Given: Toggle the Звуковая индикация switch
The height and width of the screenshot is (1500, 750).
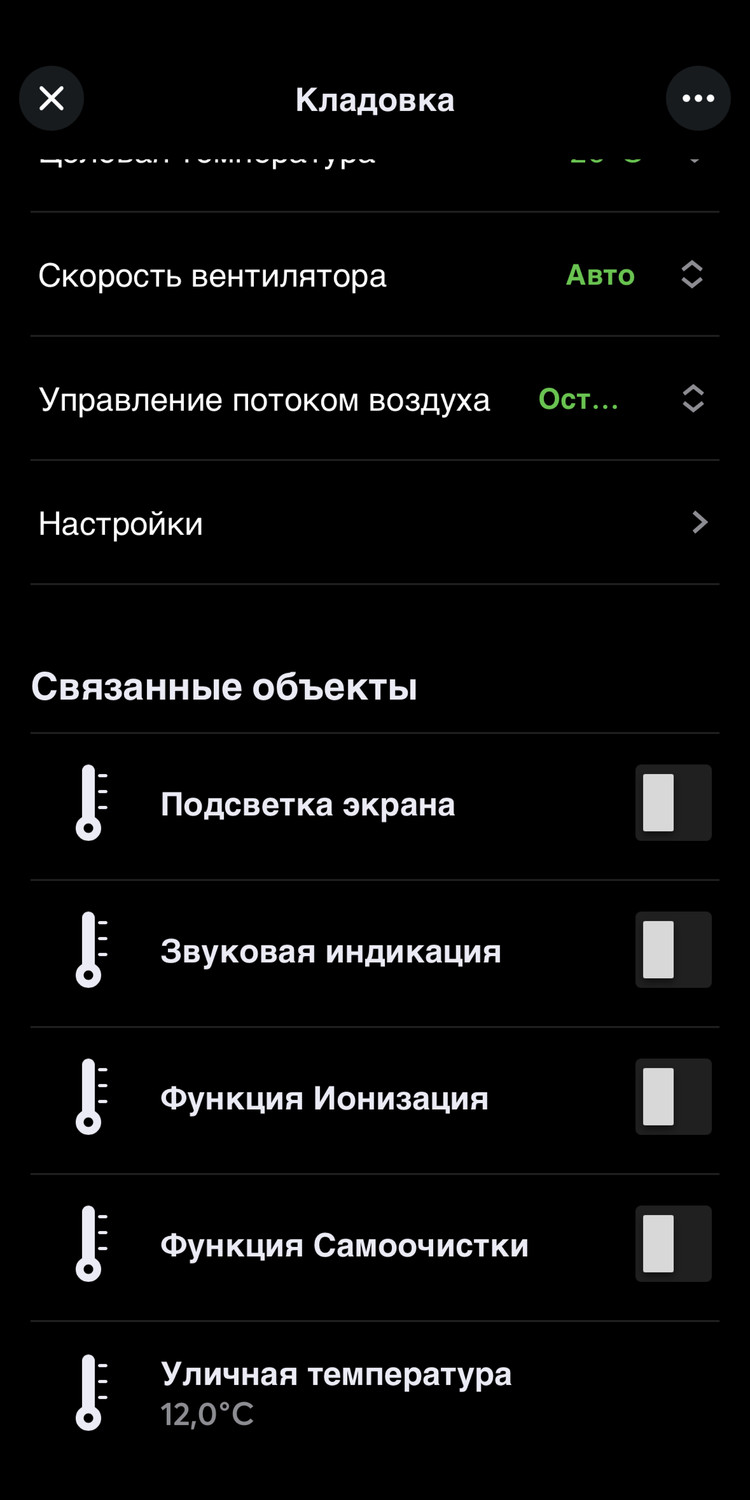Looking at the screenshot, I should click(x=673, y=950).
